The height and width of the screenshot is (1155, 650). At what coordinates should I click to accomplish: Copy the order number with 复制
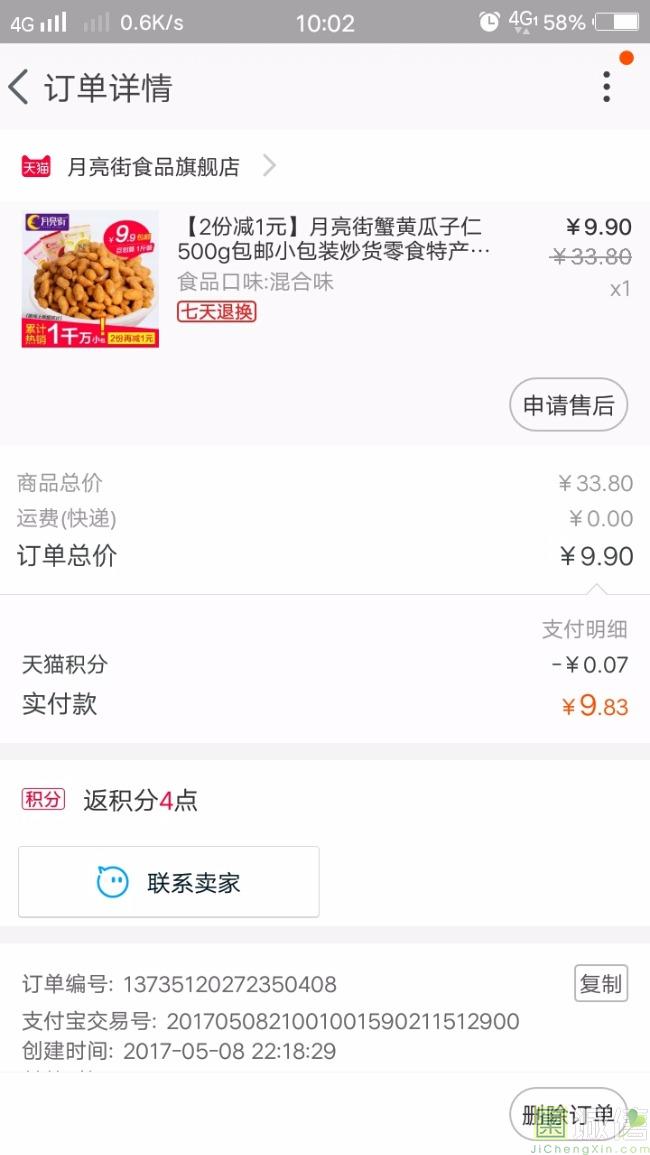pyautogui.click(x=600, y=984)
